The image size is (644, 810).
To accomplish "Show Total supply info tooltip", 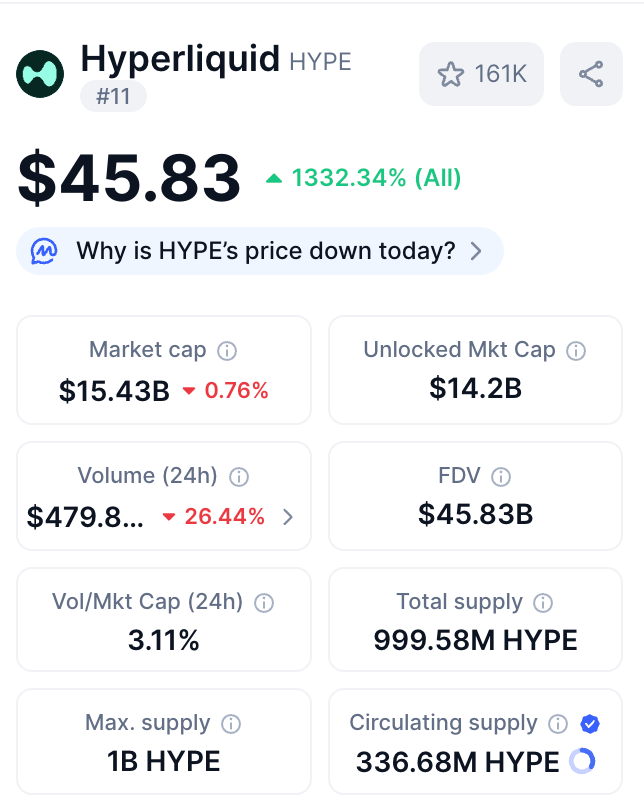I will pos(543,603).
